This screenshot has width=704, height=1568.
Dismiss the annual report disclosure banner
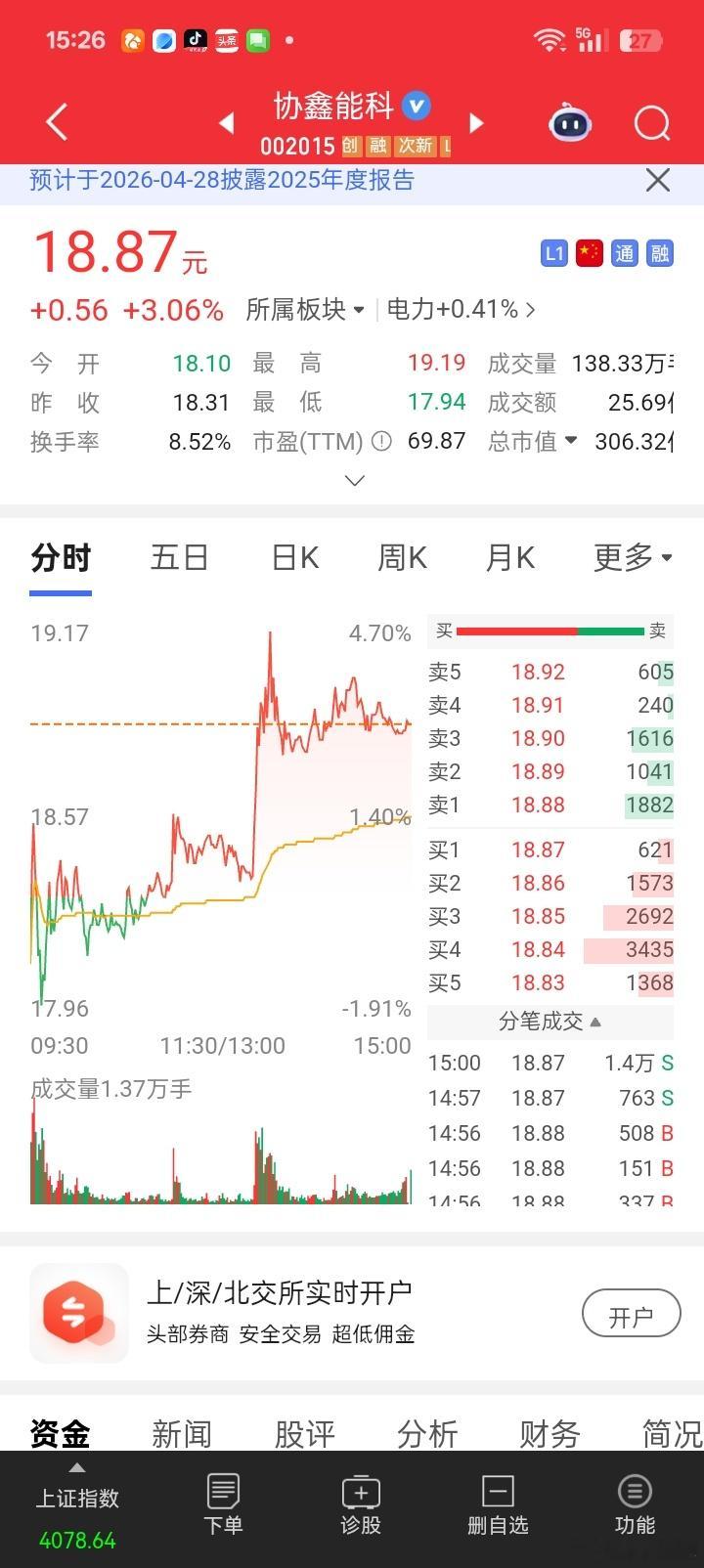coord(658,180)
